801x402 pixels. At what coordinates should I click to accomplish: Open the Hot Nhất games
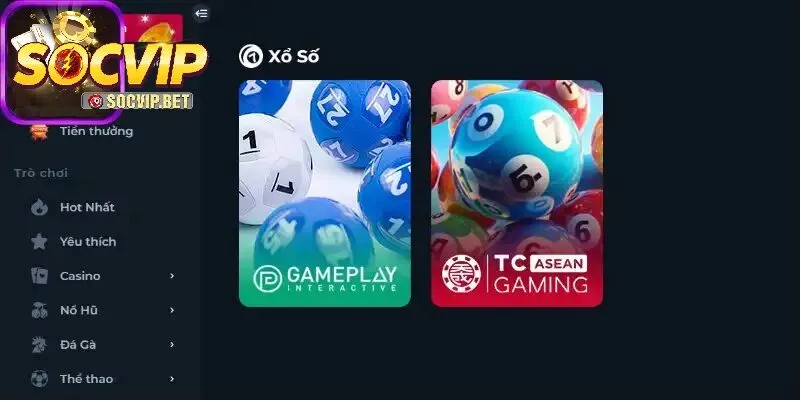pos(87,207)
